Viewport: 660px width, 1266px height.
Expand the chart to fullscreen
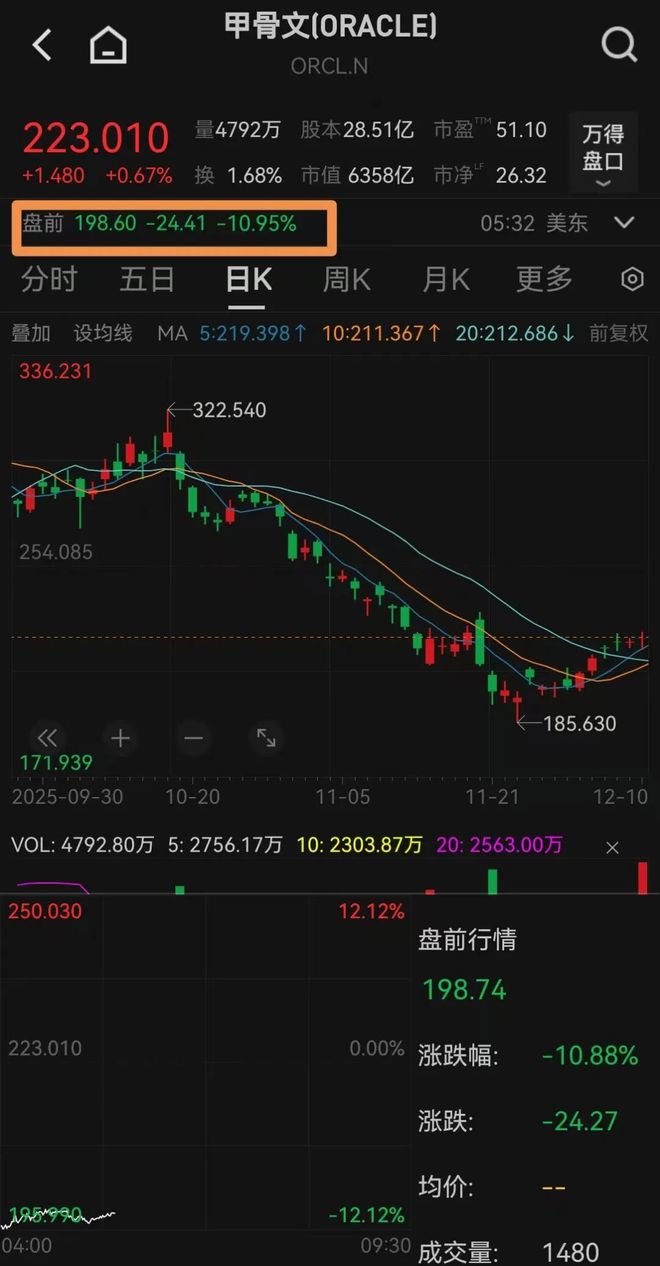click(x=266, y=738)
